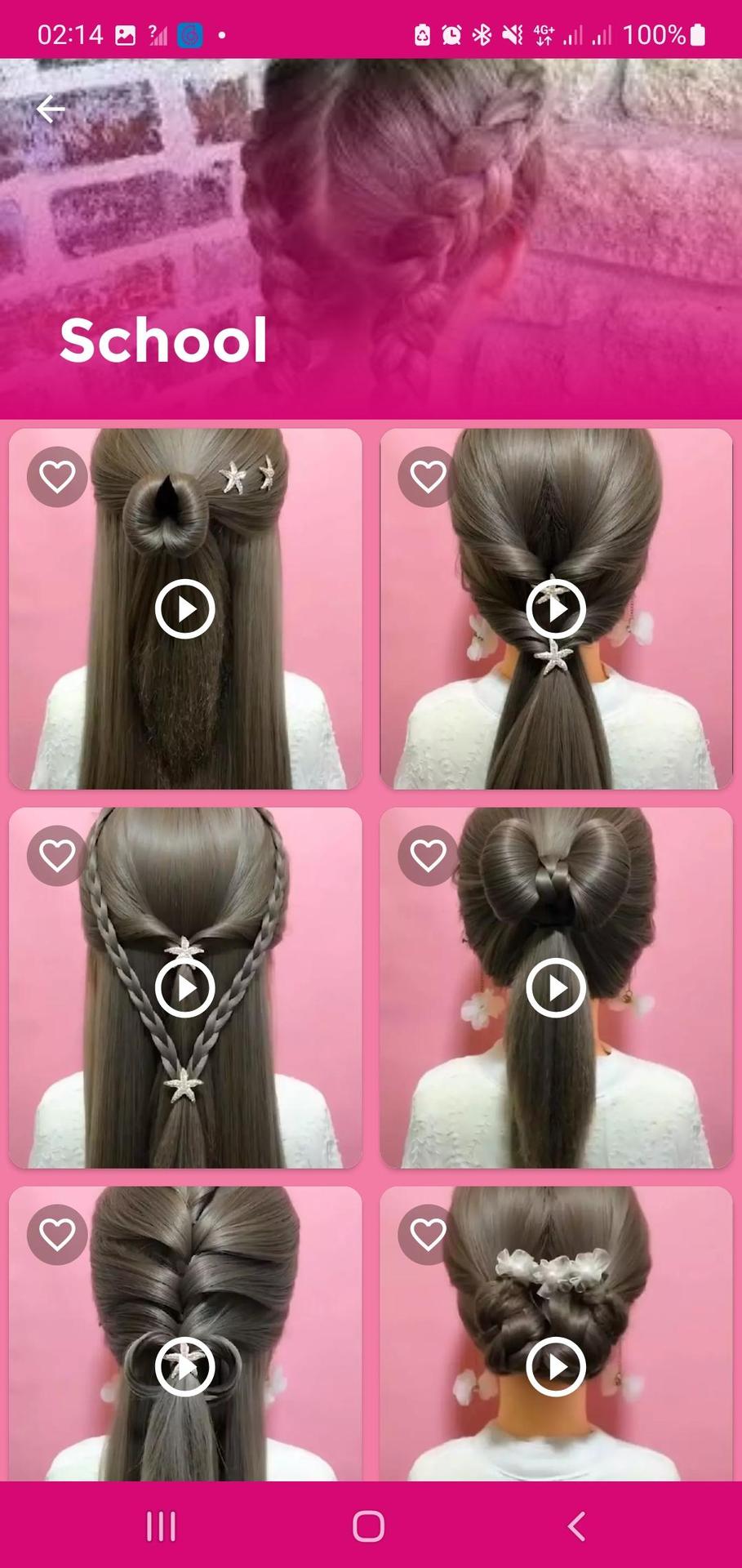This screenshot has height=1568, width=742.
Task: Favorite the double low bun with flowers video
Action: tap(428, 1234)
